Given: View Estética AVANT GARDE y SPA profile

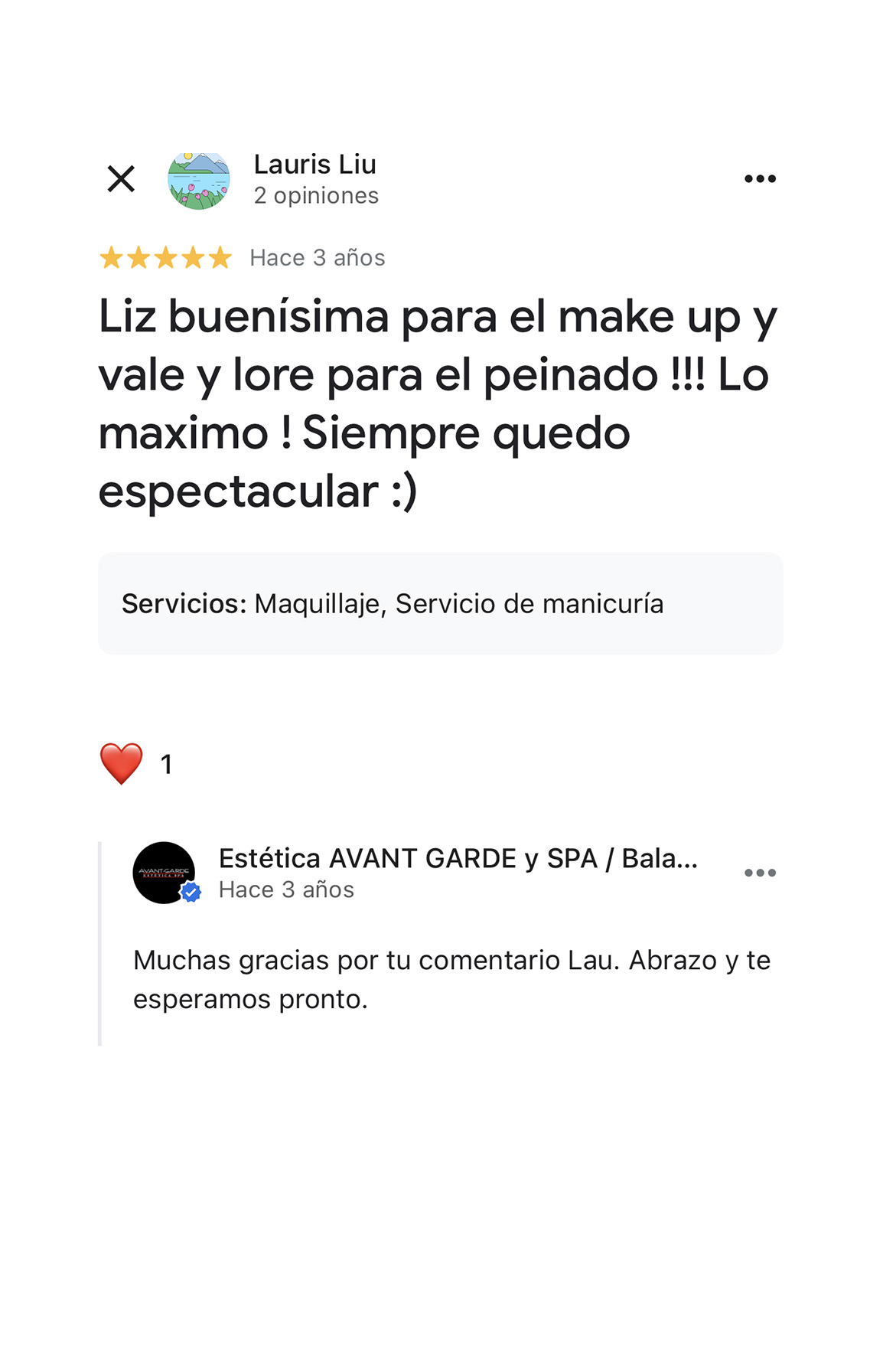Looking at the screenshot, I should pyautogui.click(x=458, y=859).
